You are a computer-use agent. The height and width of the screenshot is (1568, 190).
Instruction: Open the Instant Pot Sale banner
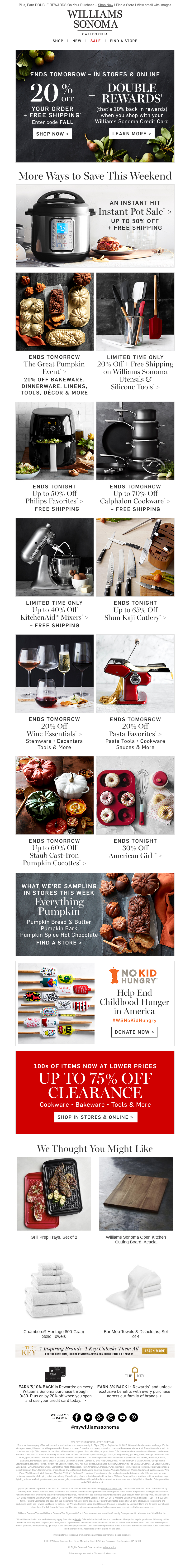point(95,226)
